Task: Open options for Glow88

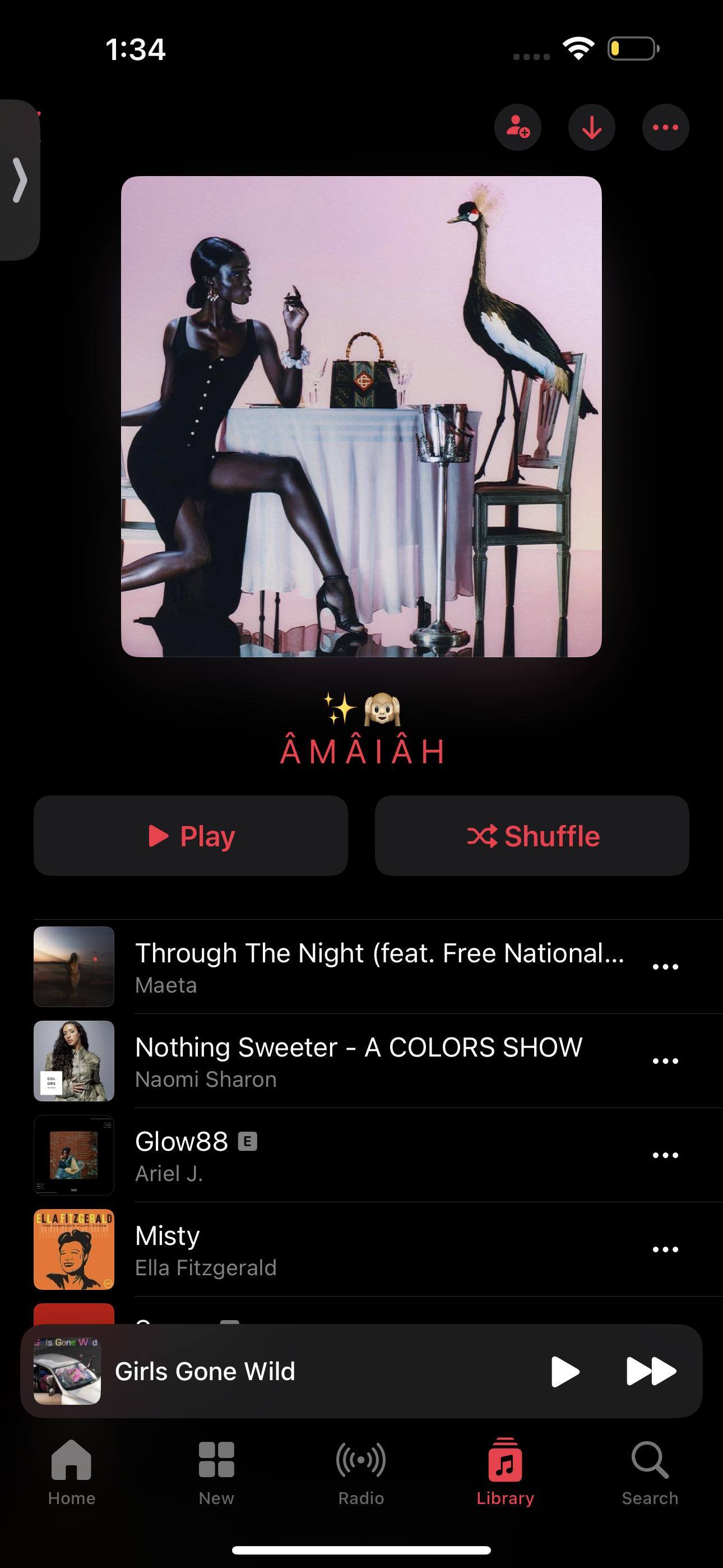Action: point(665,1155)
